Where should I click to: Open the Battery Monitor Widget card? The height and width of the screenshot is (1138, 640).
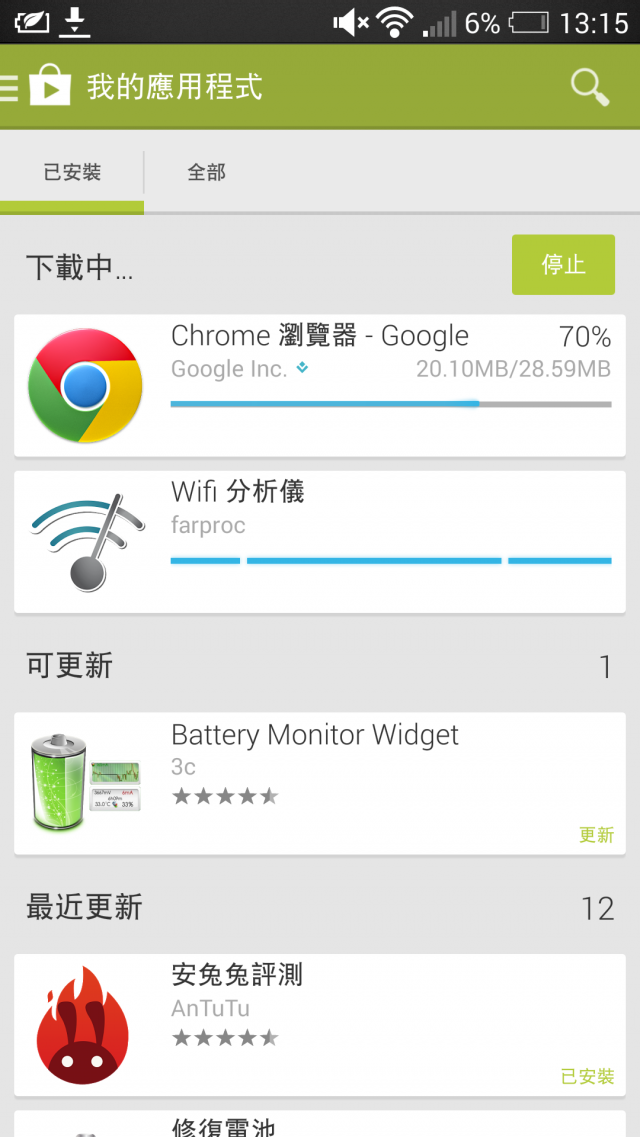point(320,784)
